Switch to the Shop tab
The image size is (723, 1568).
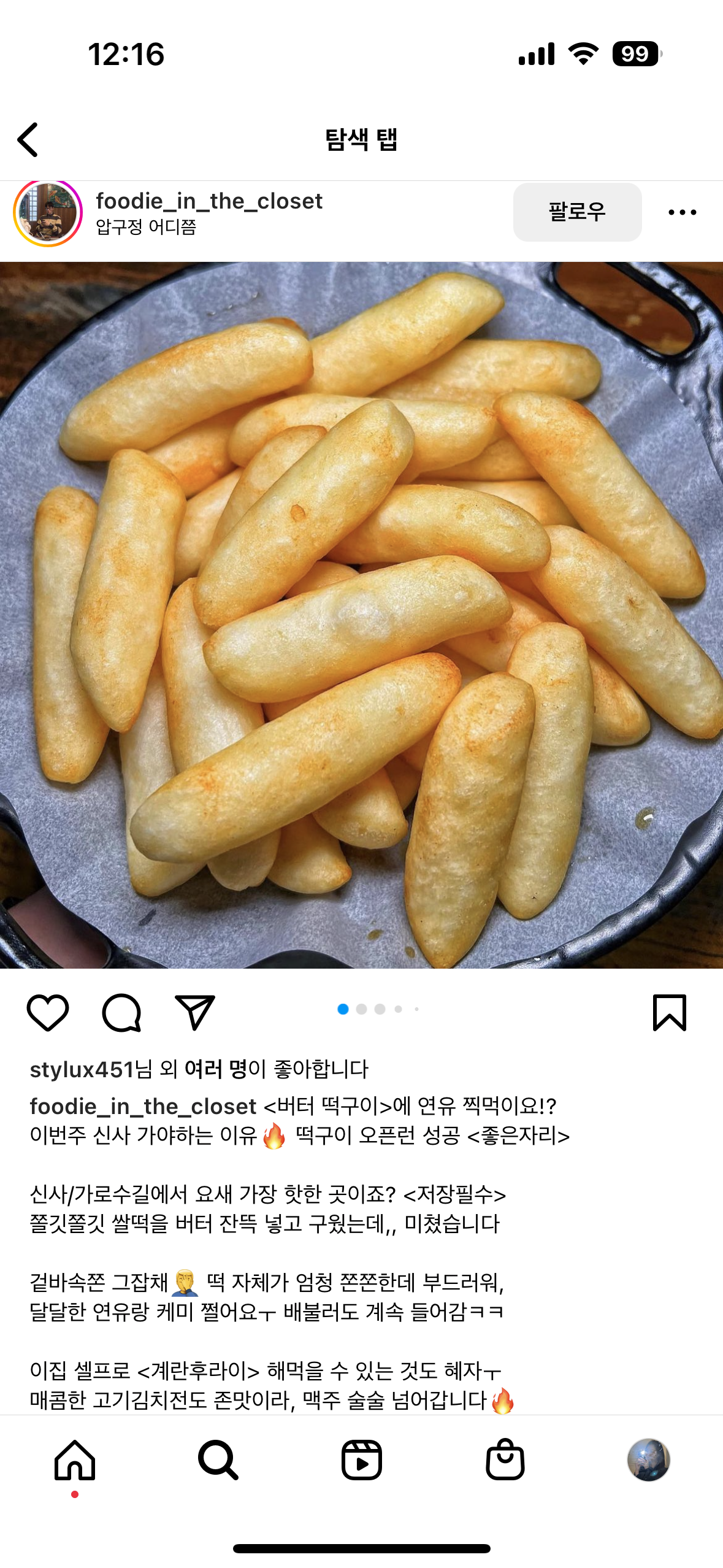tap(505, 1461)
